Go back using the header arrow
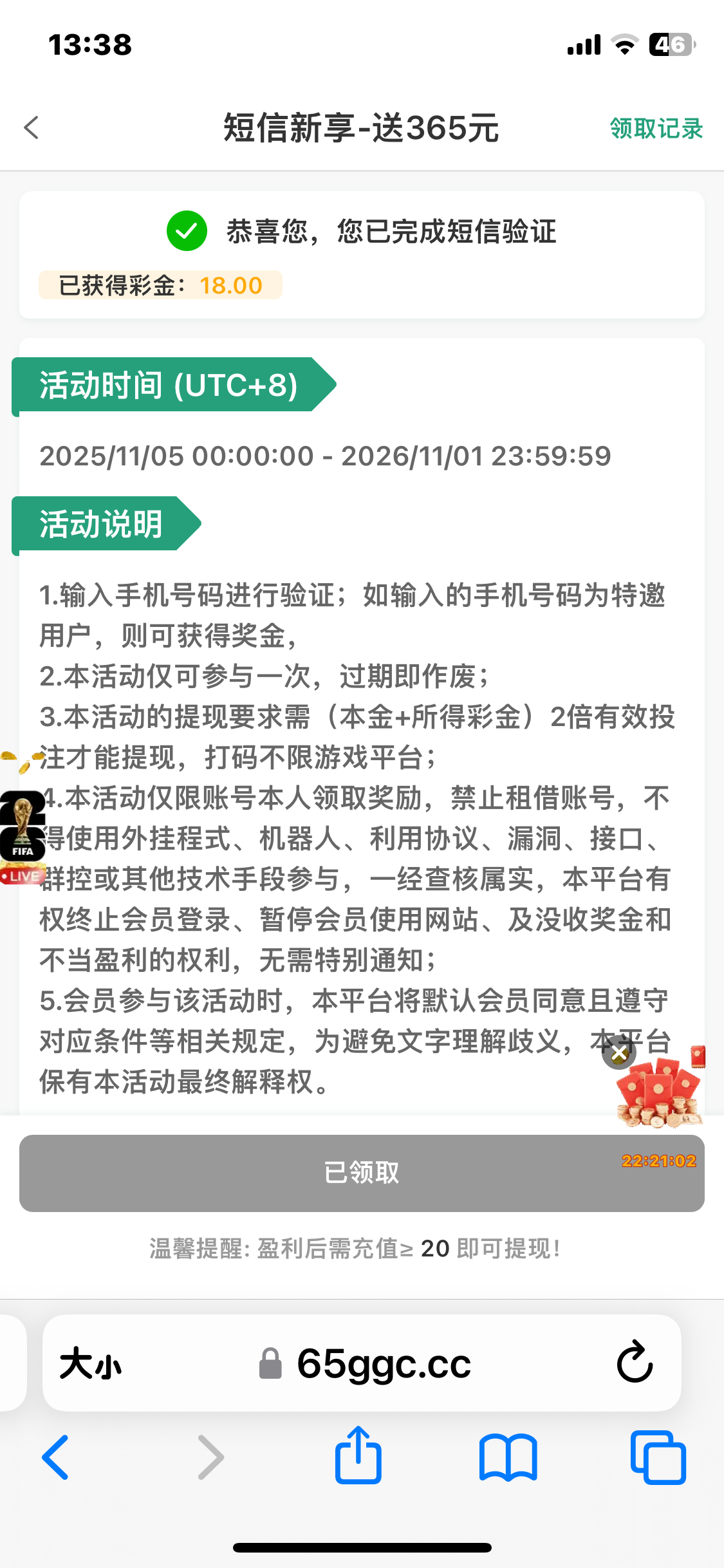Viewport: 724px width, 1568px height. click(x=32, y=127)
